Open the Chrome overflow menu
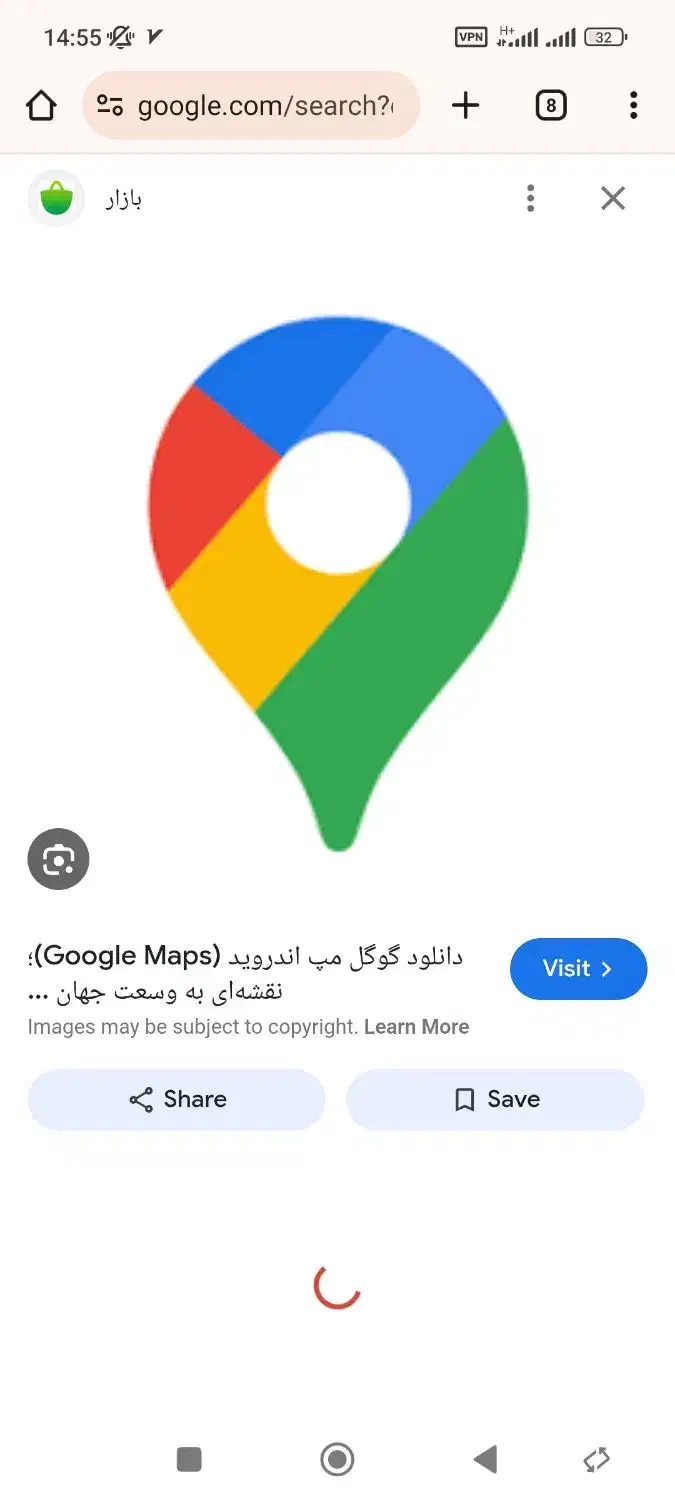Image resolution: width=675 pixels, height=1500 pixels. click(x=633, y=105)
